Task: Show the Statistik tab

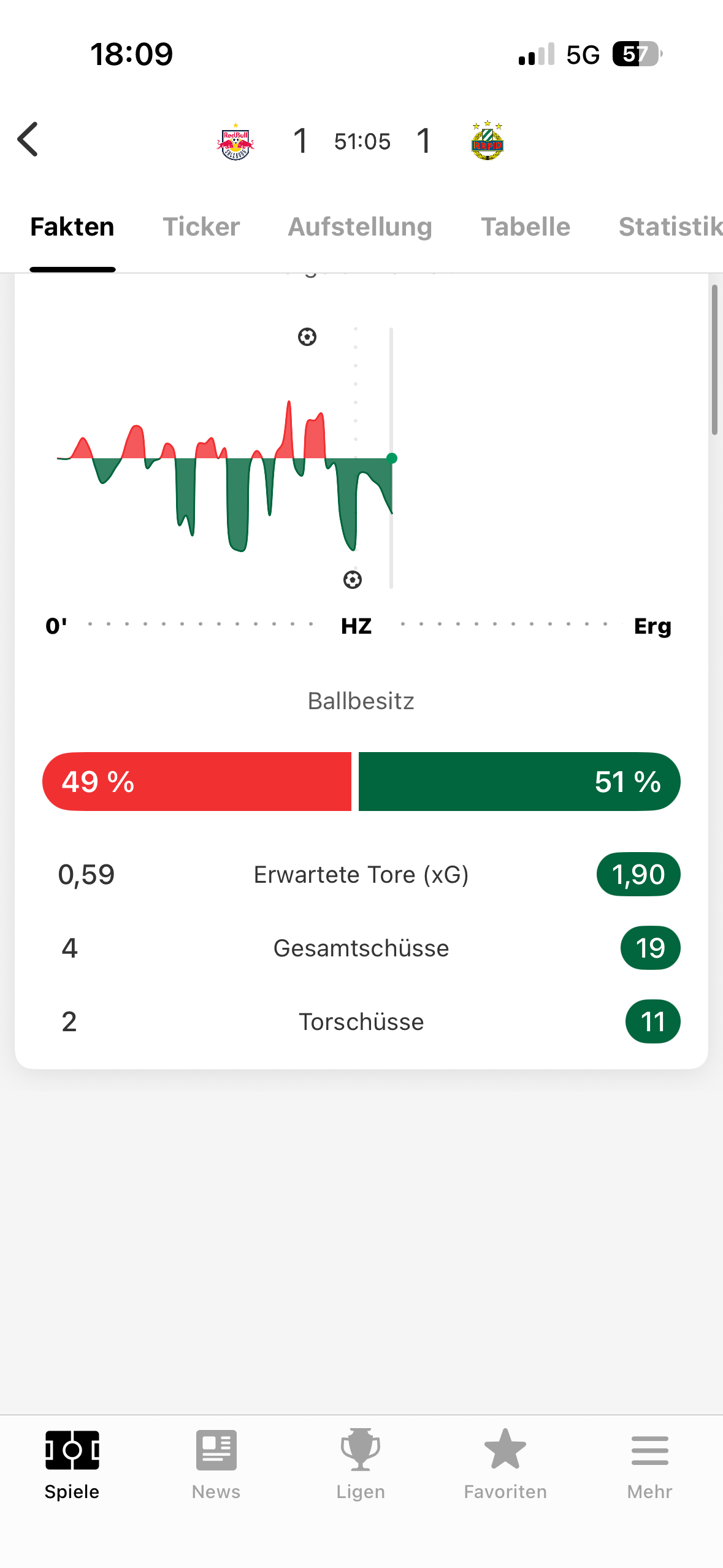Action: click(670, 227)
